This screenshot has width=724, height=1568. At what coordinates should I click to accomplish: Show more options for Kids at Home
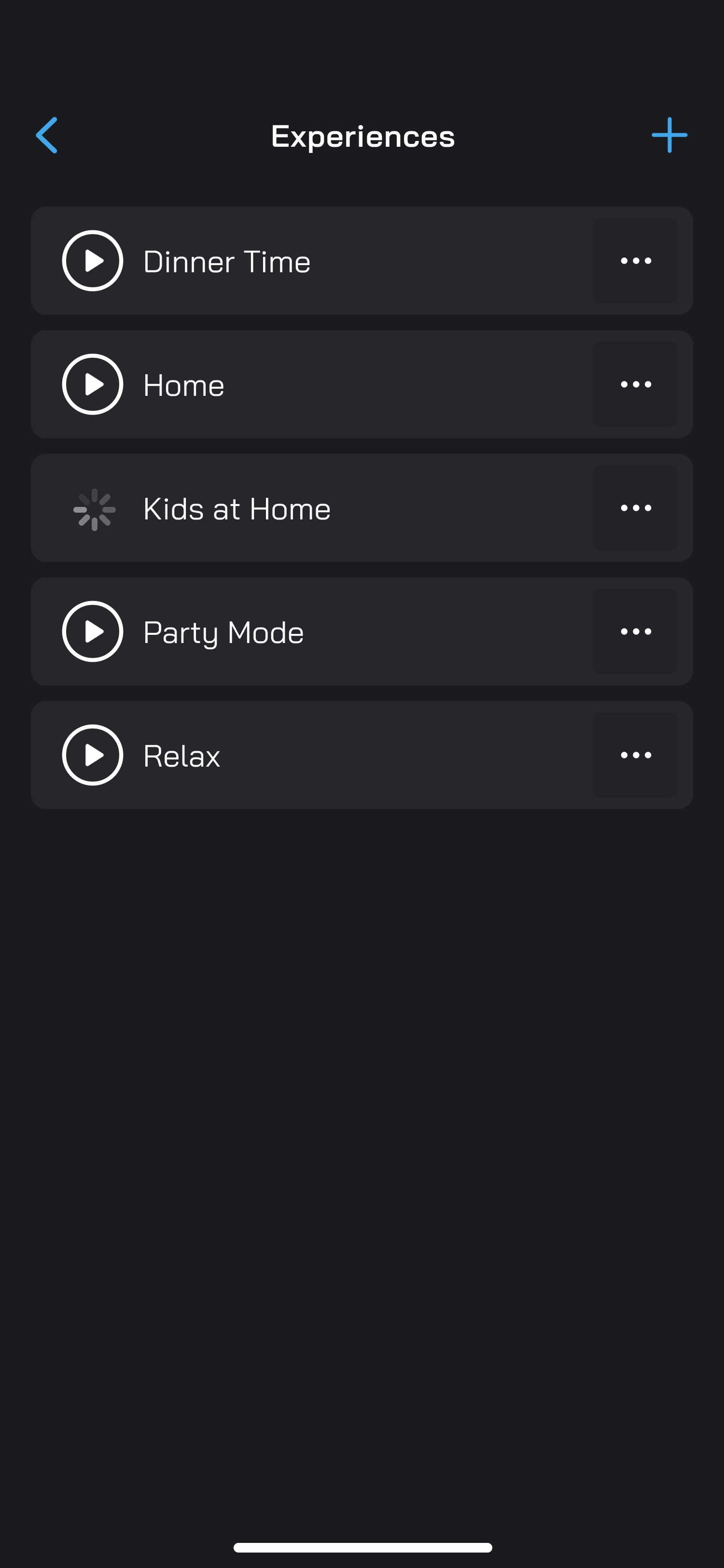pos(635,508)
